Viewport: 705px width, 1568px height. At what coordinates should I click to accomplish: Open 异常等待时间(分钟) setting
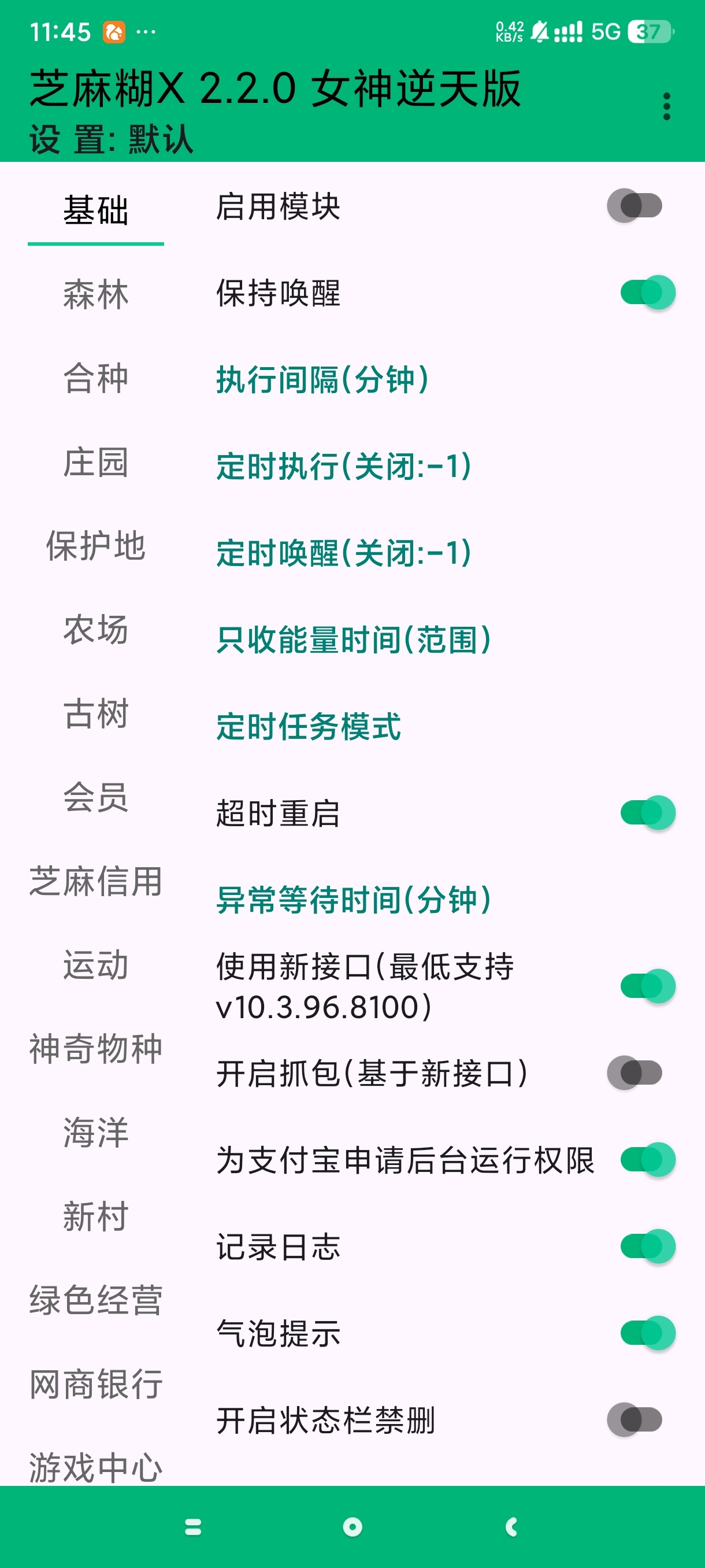tap(354, 900)
